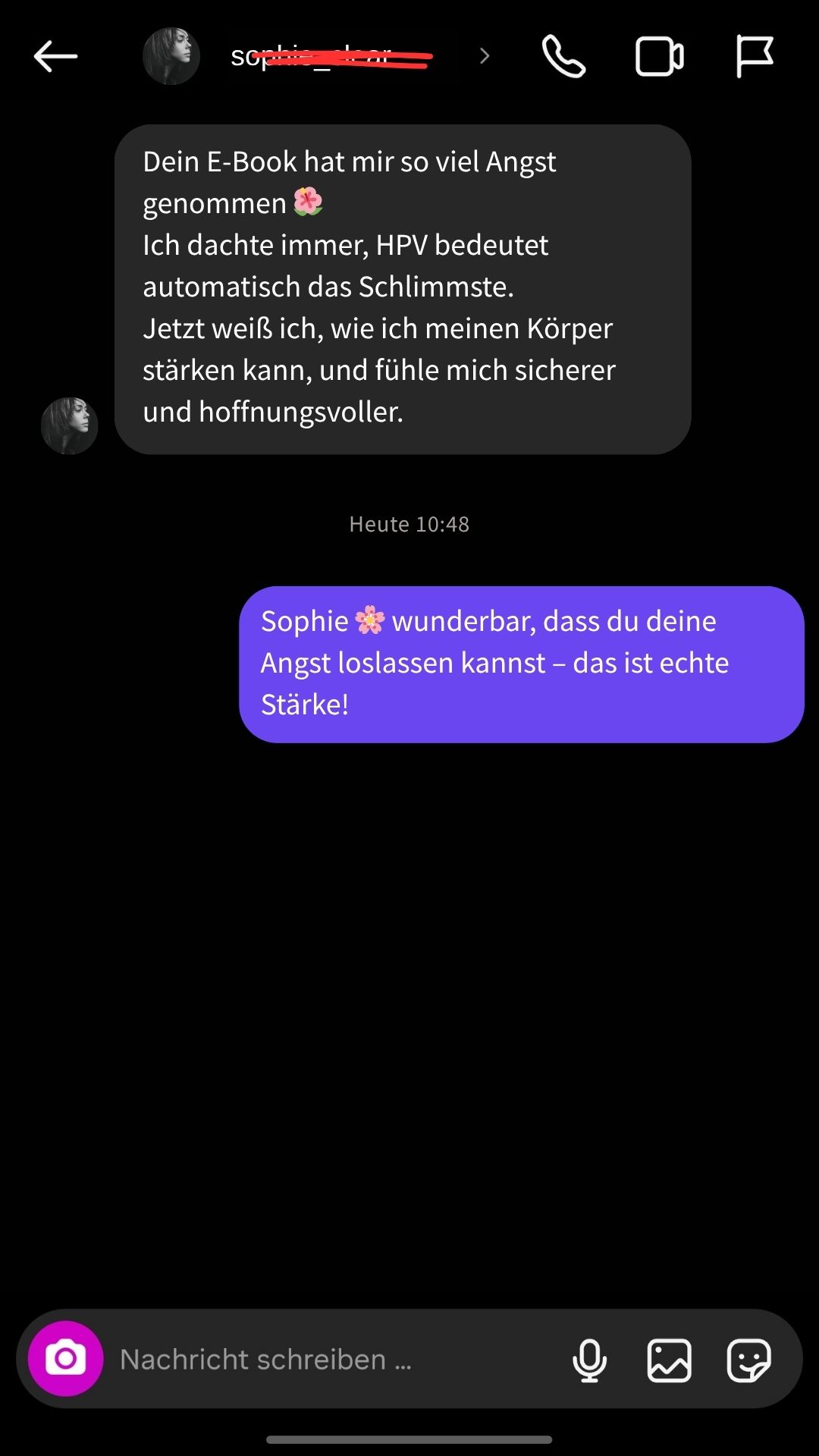Tap the back arrow to leave the chat

tap(53, 56)
